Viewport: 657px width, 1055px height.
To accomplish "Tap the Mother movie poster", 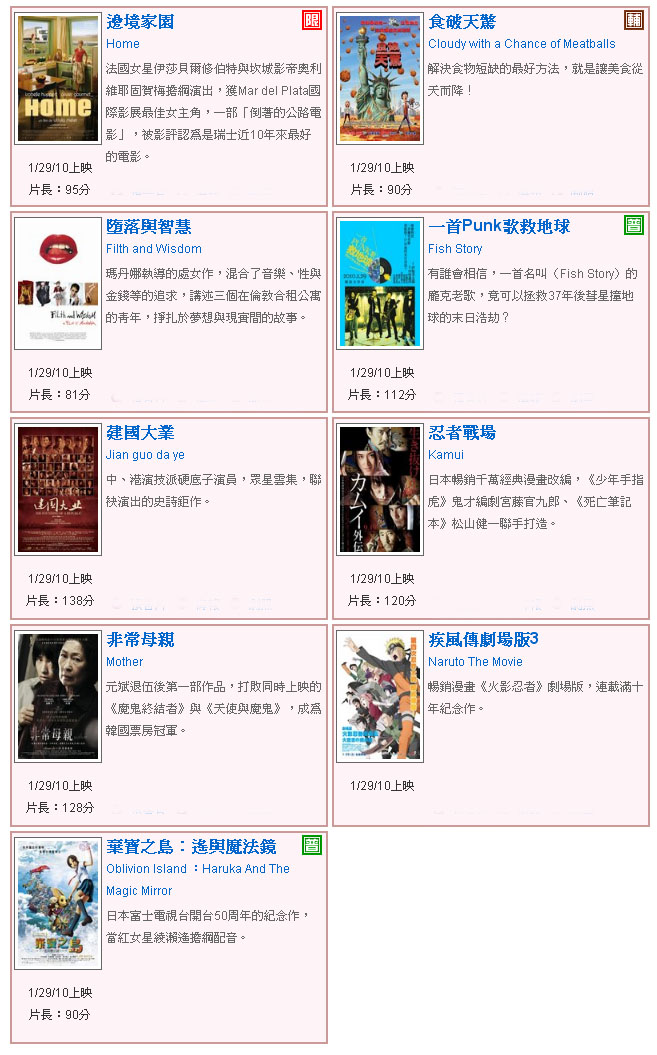I will 58,696.
